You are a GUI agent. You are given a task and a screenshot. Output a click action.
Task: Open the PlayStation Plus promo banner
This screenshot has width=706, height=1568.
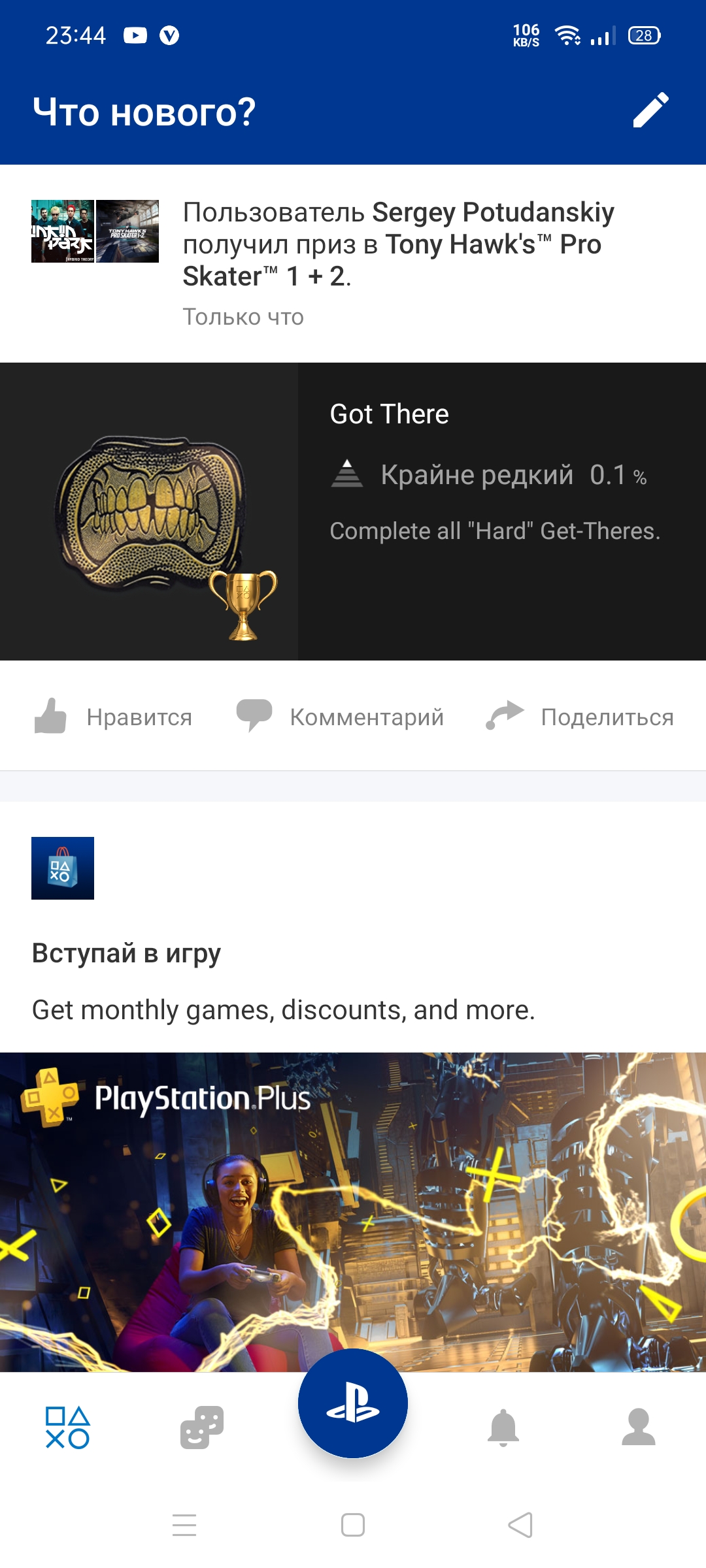pos(353,1212)
